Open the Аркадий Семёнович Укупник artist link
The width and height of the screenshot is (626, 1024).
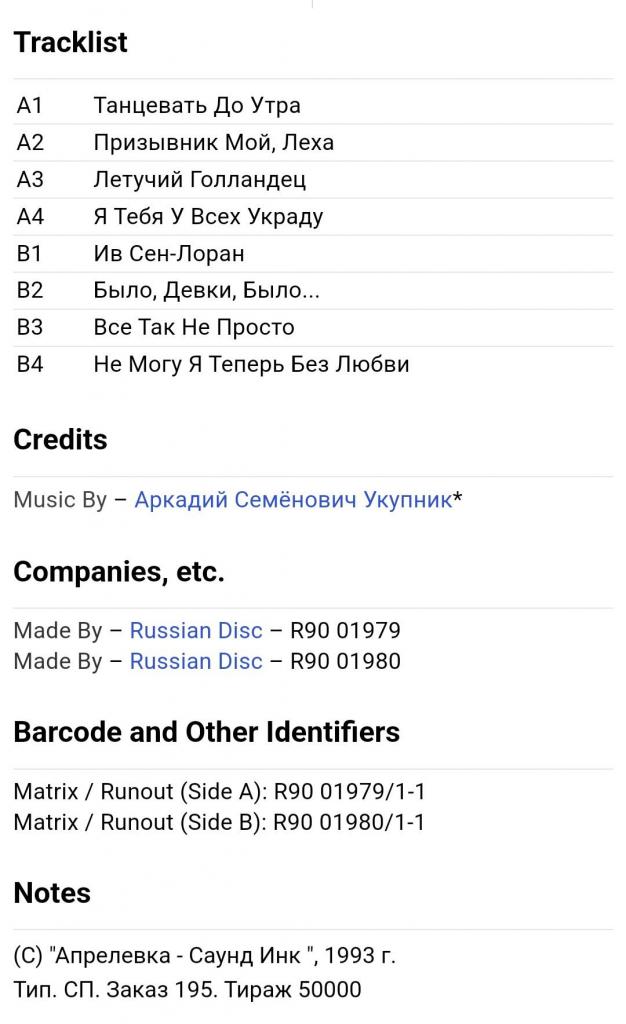(x=293, y=500)
